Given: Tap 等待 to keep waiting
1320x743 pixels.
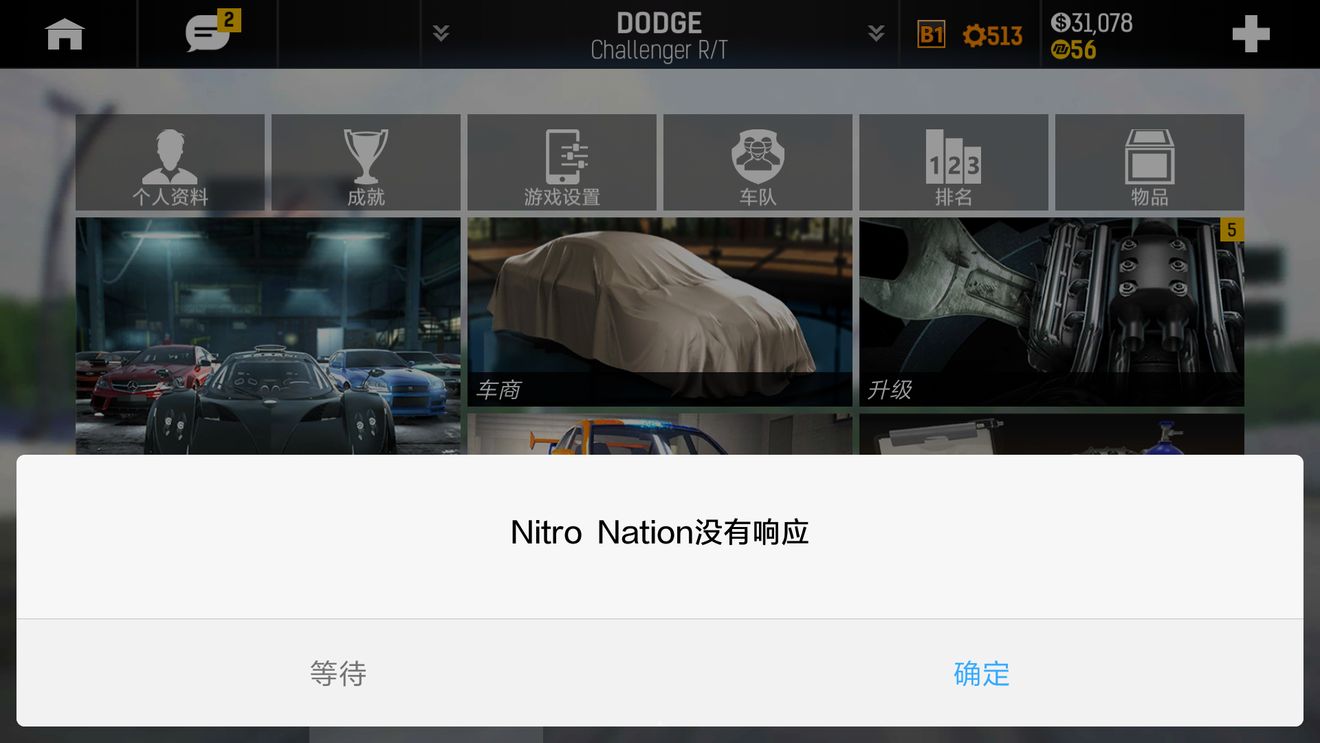Looking at the screenshot, I should [338, 674].
